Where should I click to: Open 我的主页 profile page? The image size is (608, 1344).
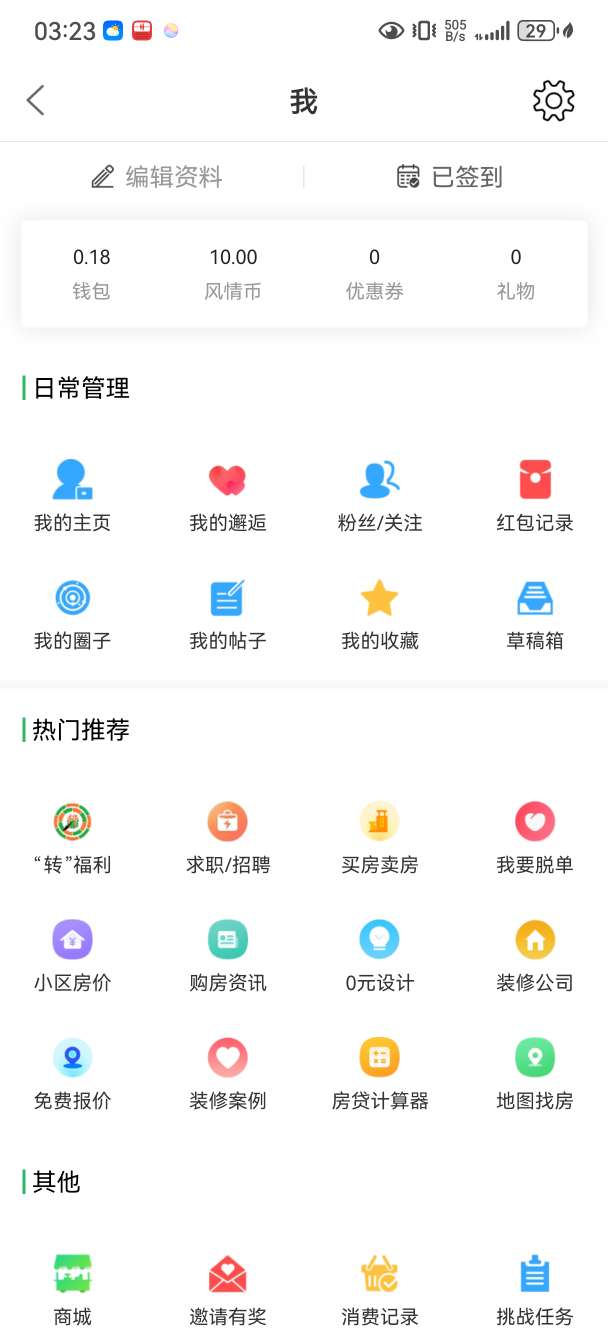coord(72,497)
